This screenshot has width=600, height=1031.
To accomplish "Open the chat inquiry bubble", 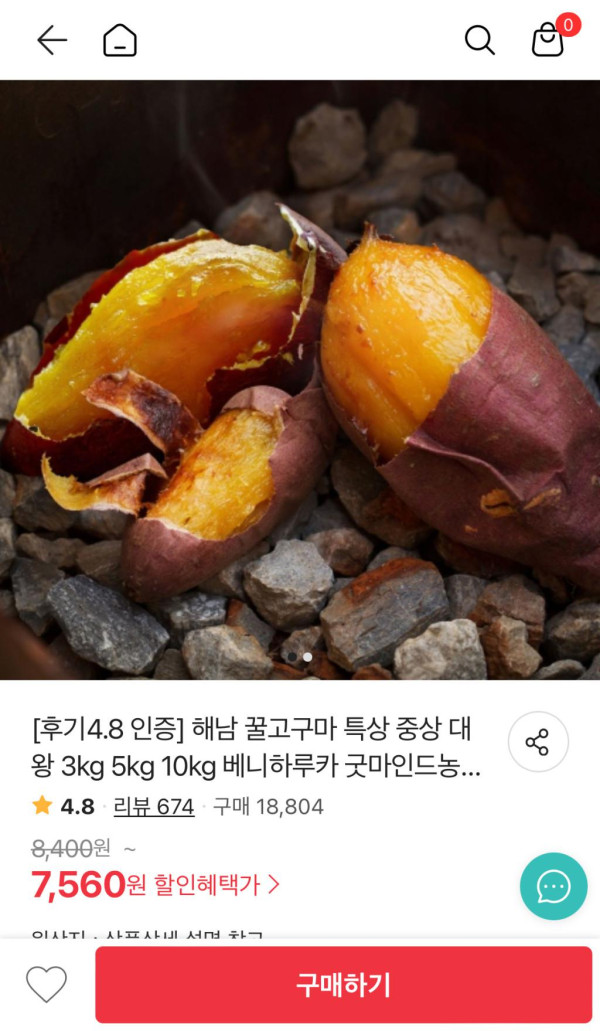I will (x=553, y=886).
